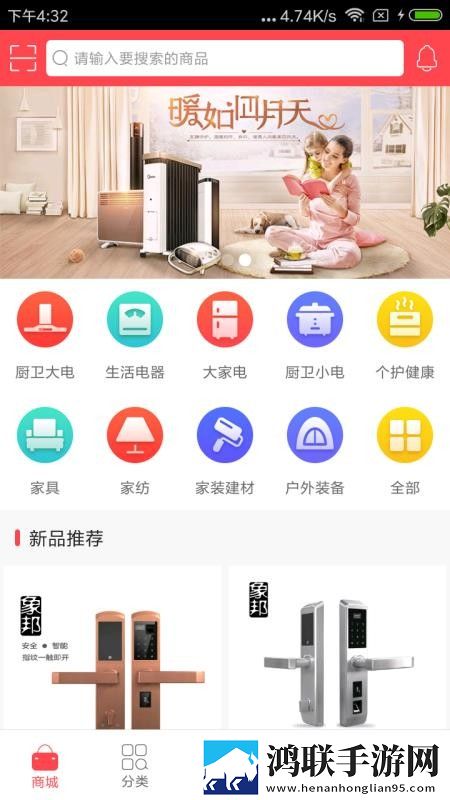The image size is (450, 800).
Task: Open the 户外装备 category
Action: 315,452
